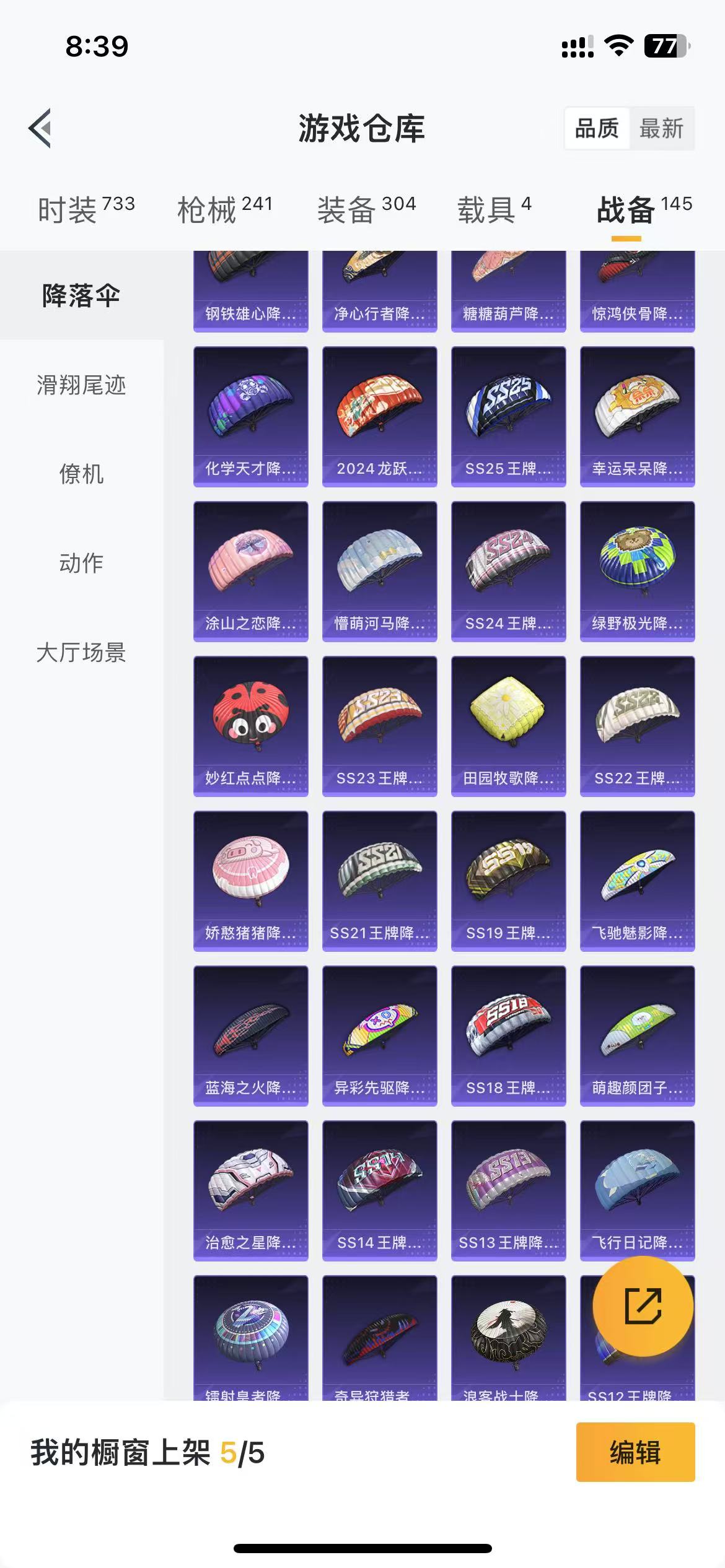Viewport: 725px width, 1568px height.
Task: Open the SS18王牌 parachute item
Action: (509, 1036)
